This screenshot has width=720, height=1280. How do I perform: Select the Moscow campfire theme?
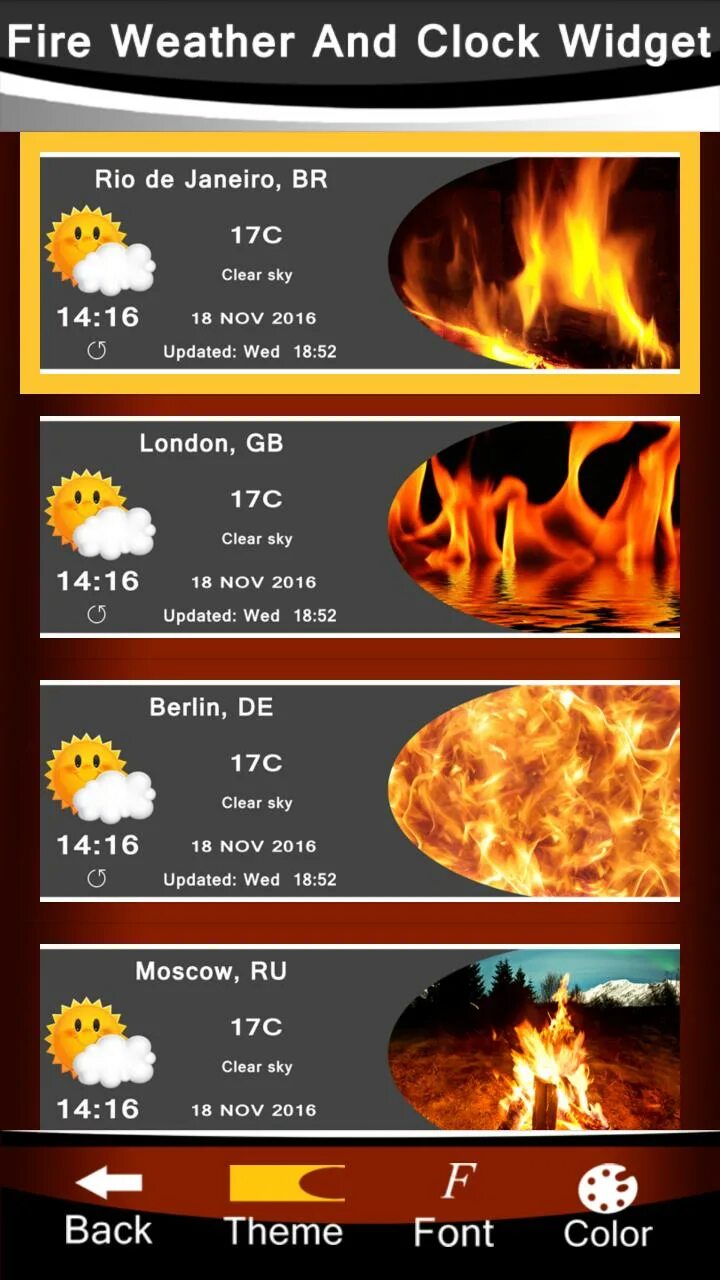(360, 1038)
